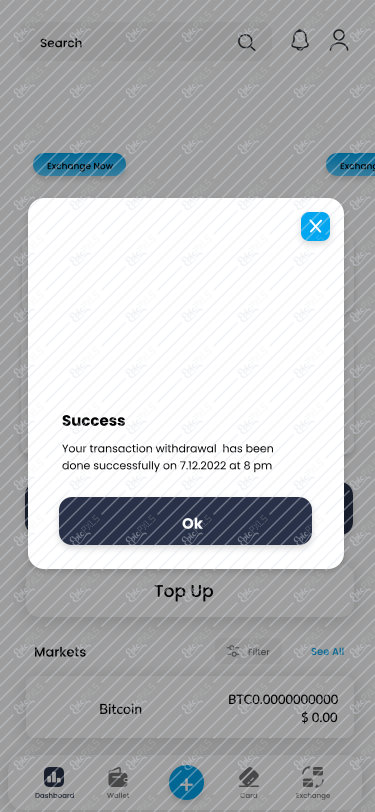
Task: Open the user profile icon
Action: [x=339, y=40]
